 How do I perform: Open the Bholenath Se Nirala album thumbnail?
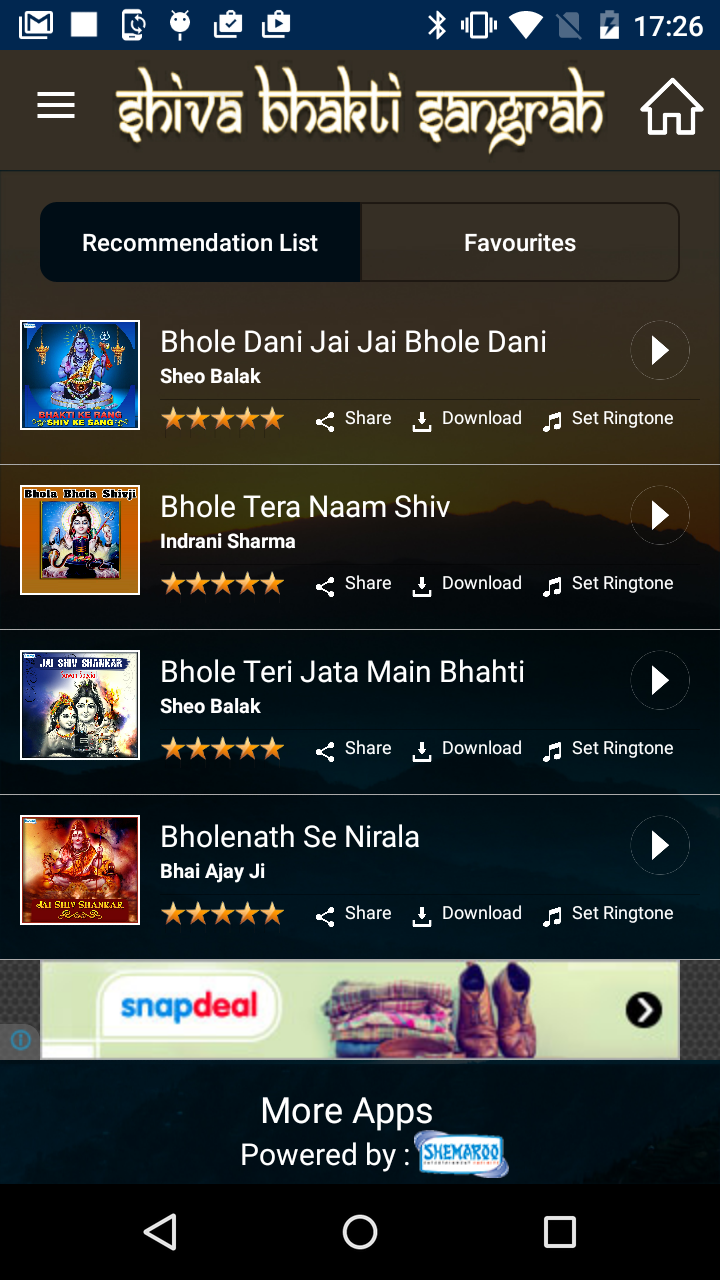click(80, 870)
